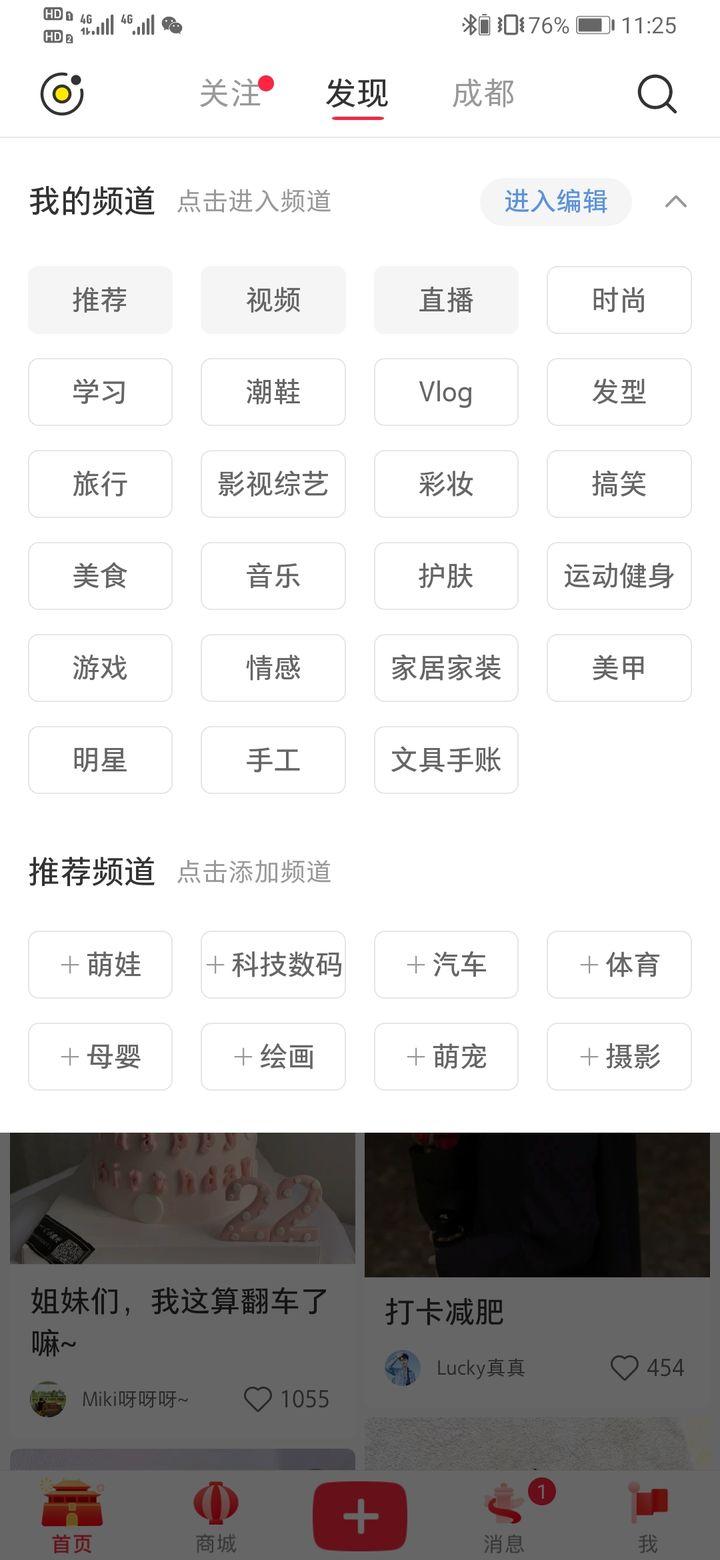Go to the 美食 channel
This screenshot has height=1560, width=720.
click(100, 576)
